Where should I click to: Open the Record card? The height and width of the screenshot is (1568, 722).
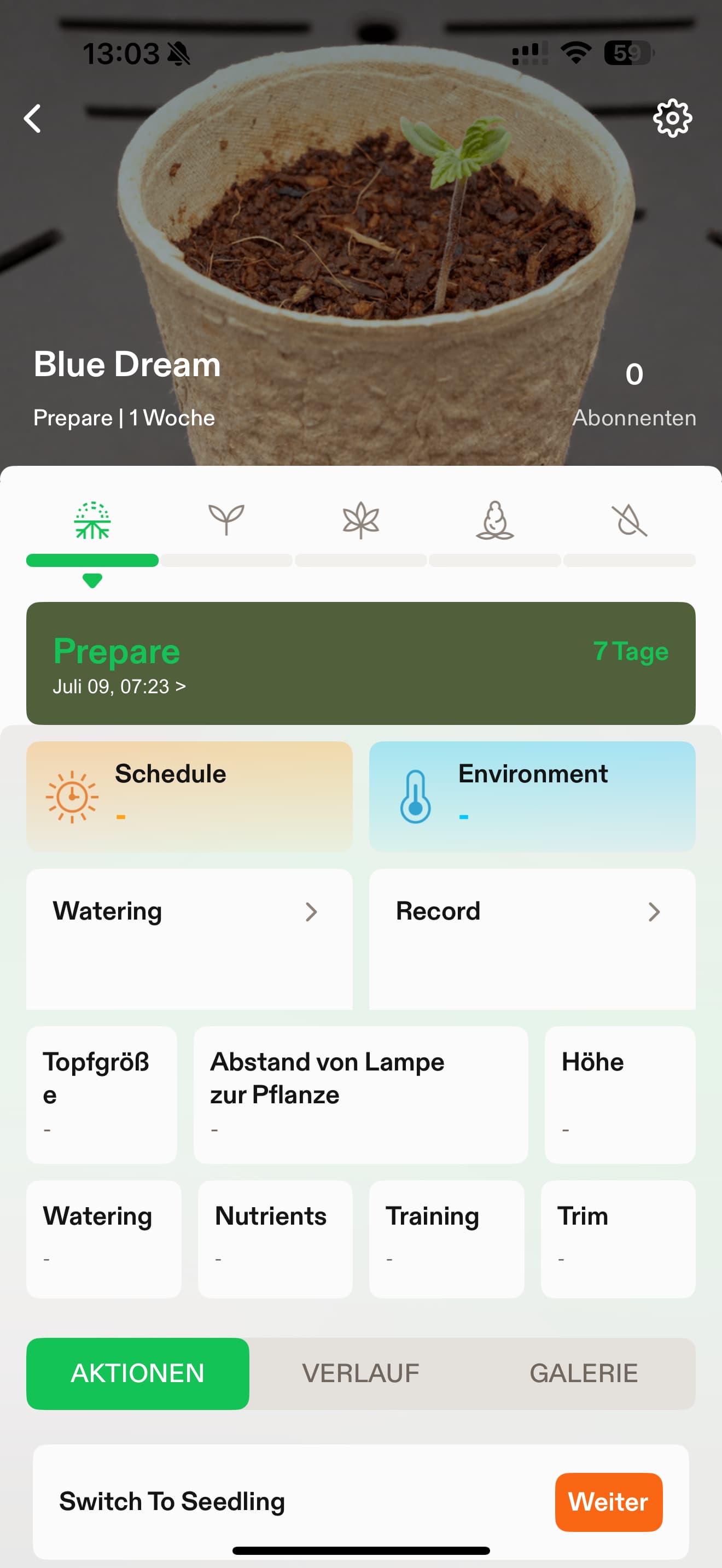(x=532, y=938)
